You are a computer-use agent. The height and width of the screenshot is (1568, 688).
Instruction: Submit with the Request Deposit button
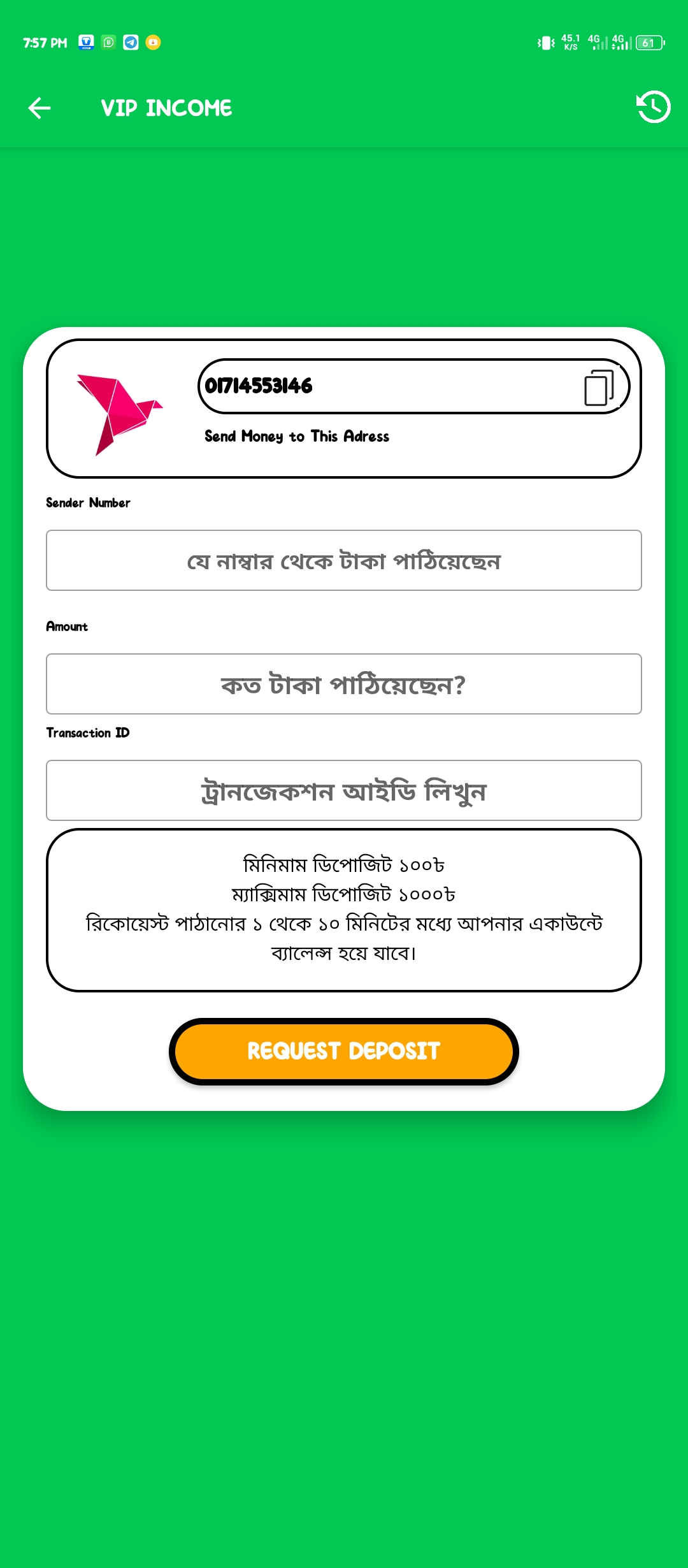(344, 1051)
